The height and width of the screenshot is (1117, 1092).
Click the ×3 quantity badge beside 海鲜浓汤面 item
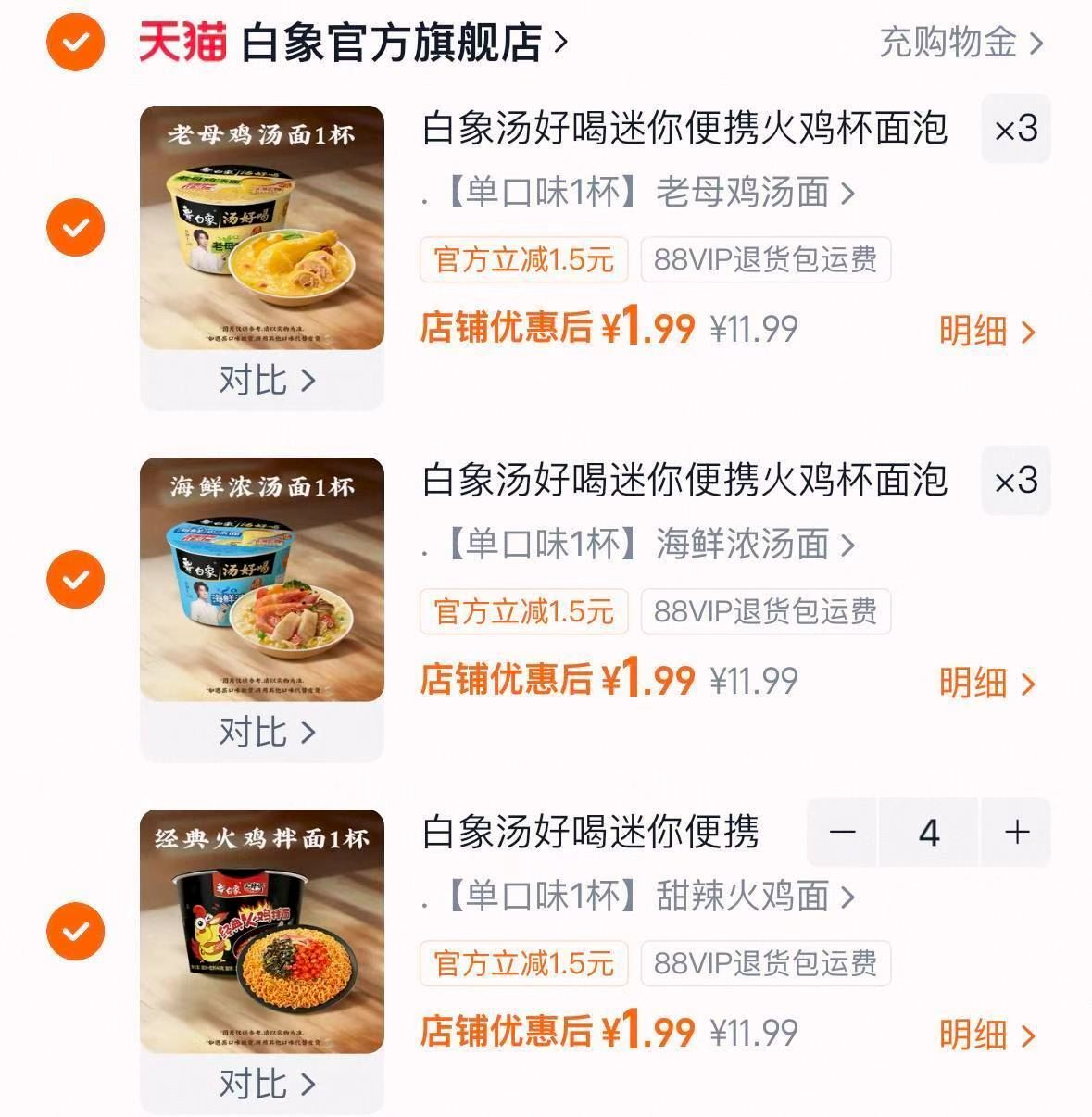point(1015,482)
